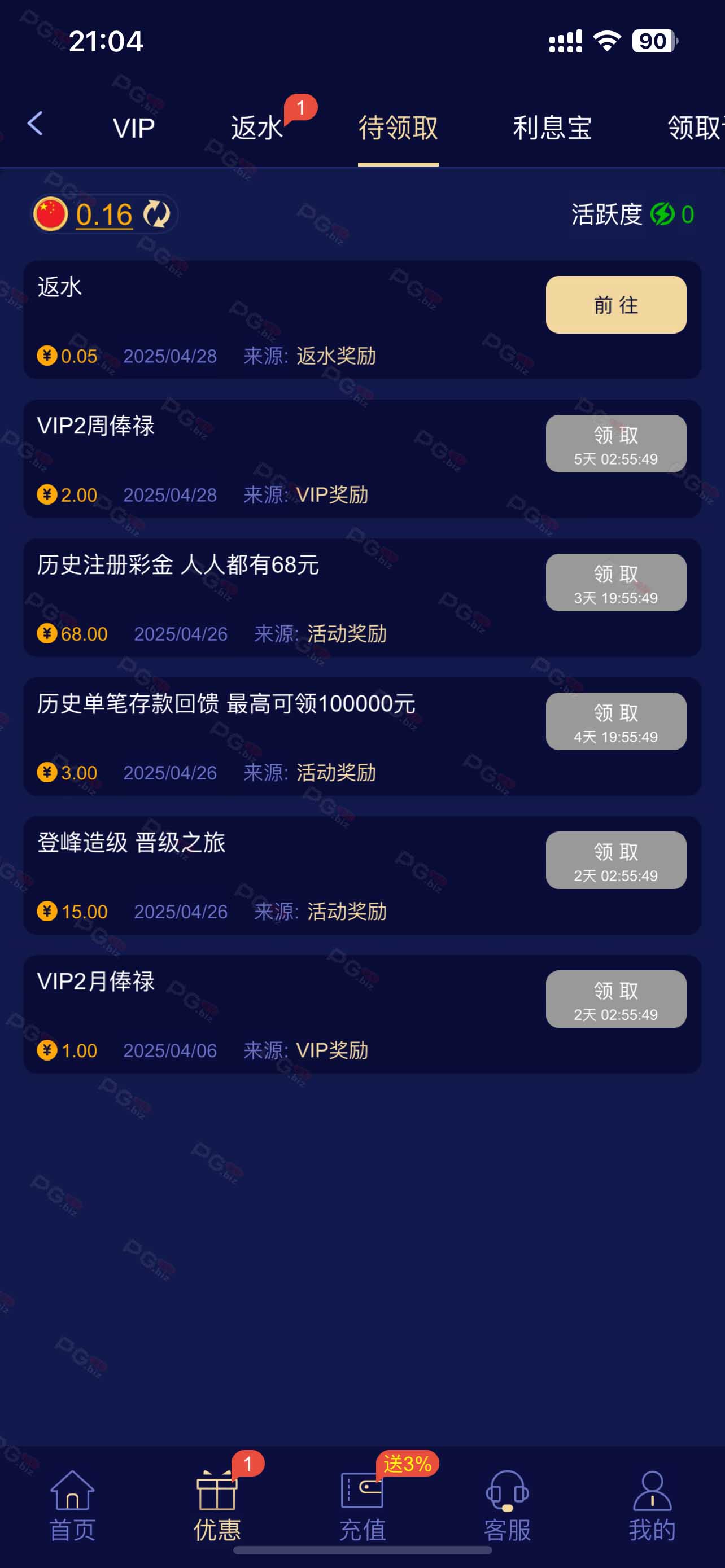Switch to the 利息宝 tab

click(553, 128)
